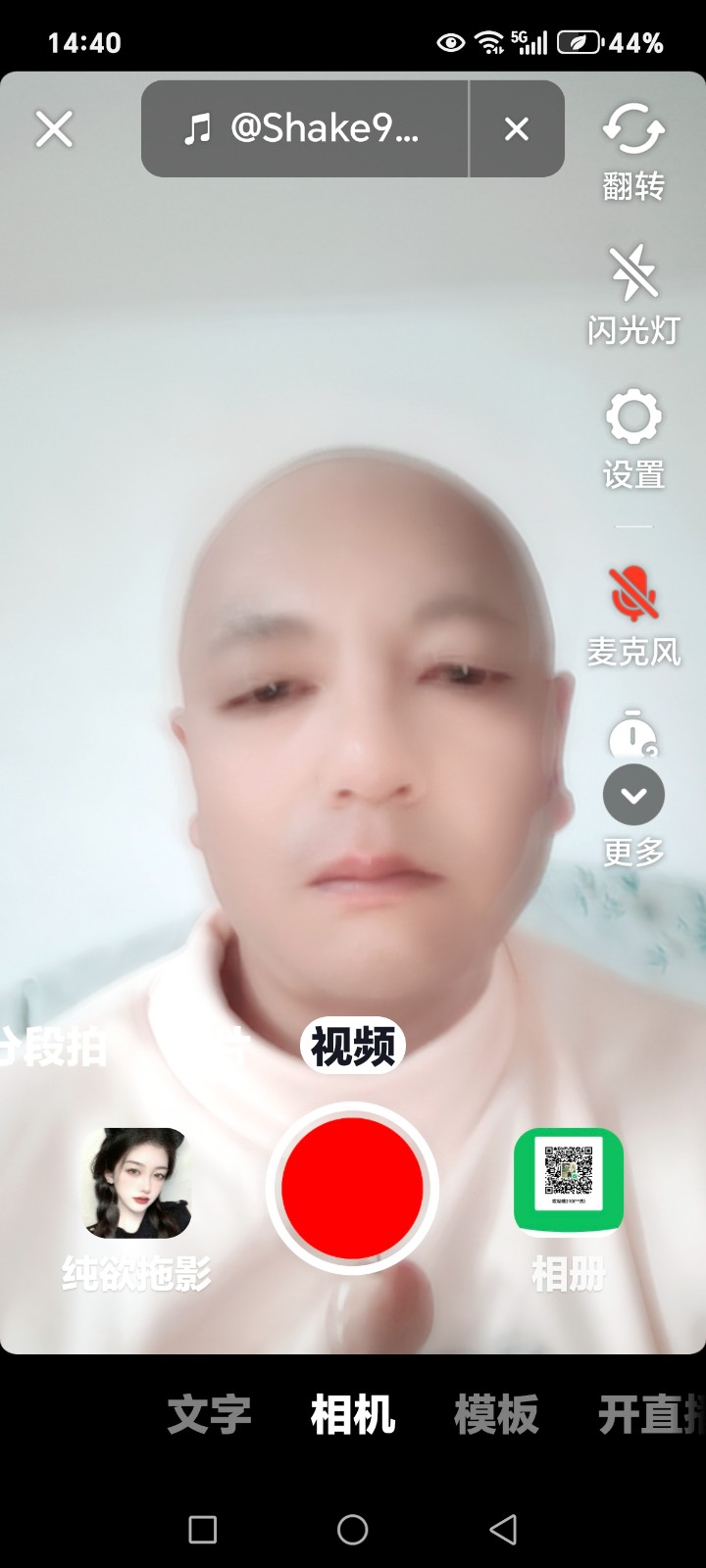Switch to the 开直播 tab

click(x=647, y=1415)
